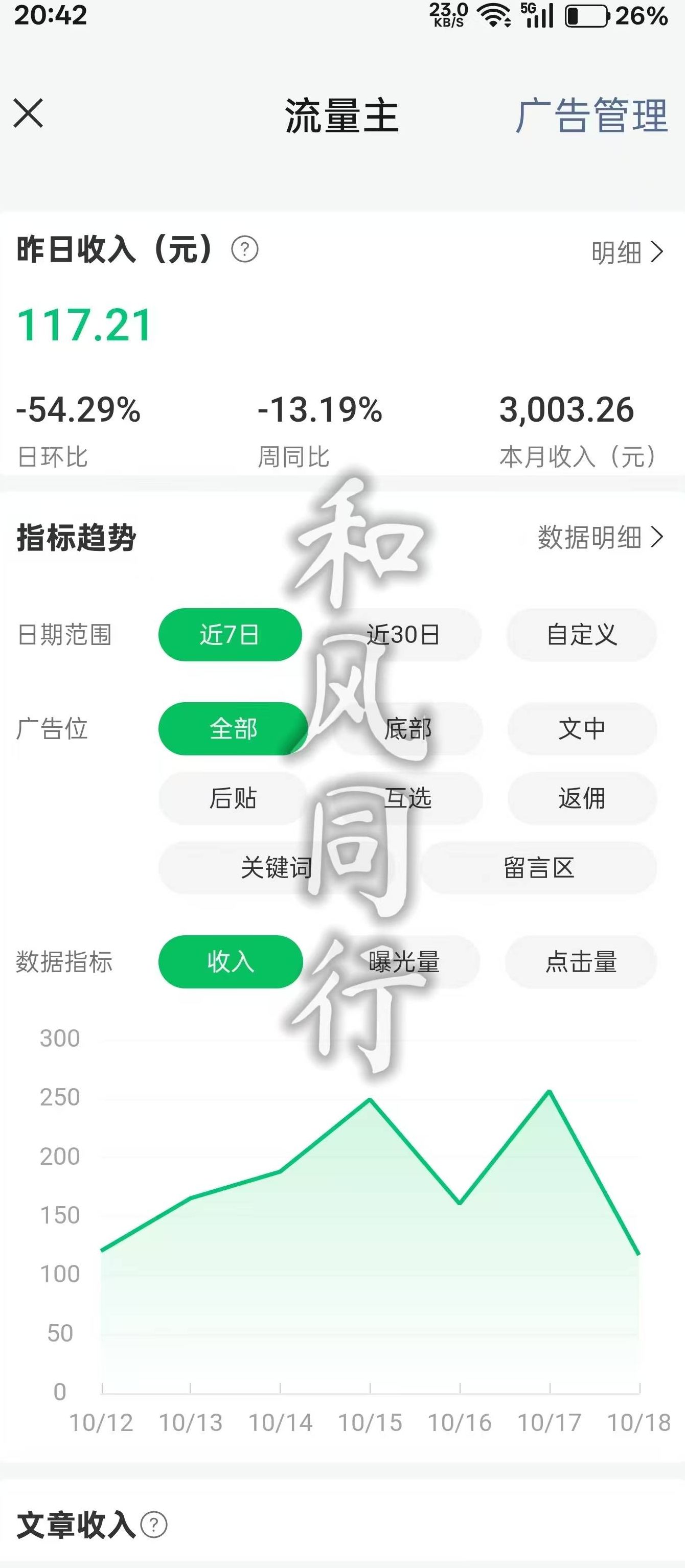Viewport: 685px width, 1568px height.
Task: Select 全部 ad positions
Action: (x=233, y=729)
